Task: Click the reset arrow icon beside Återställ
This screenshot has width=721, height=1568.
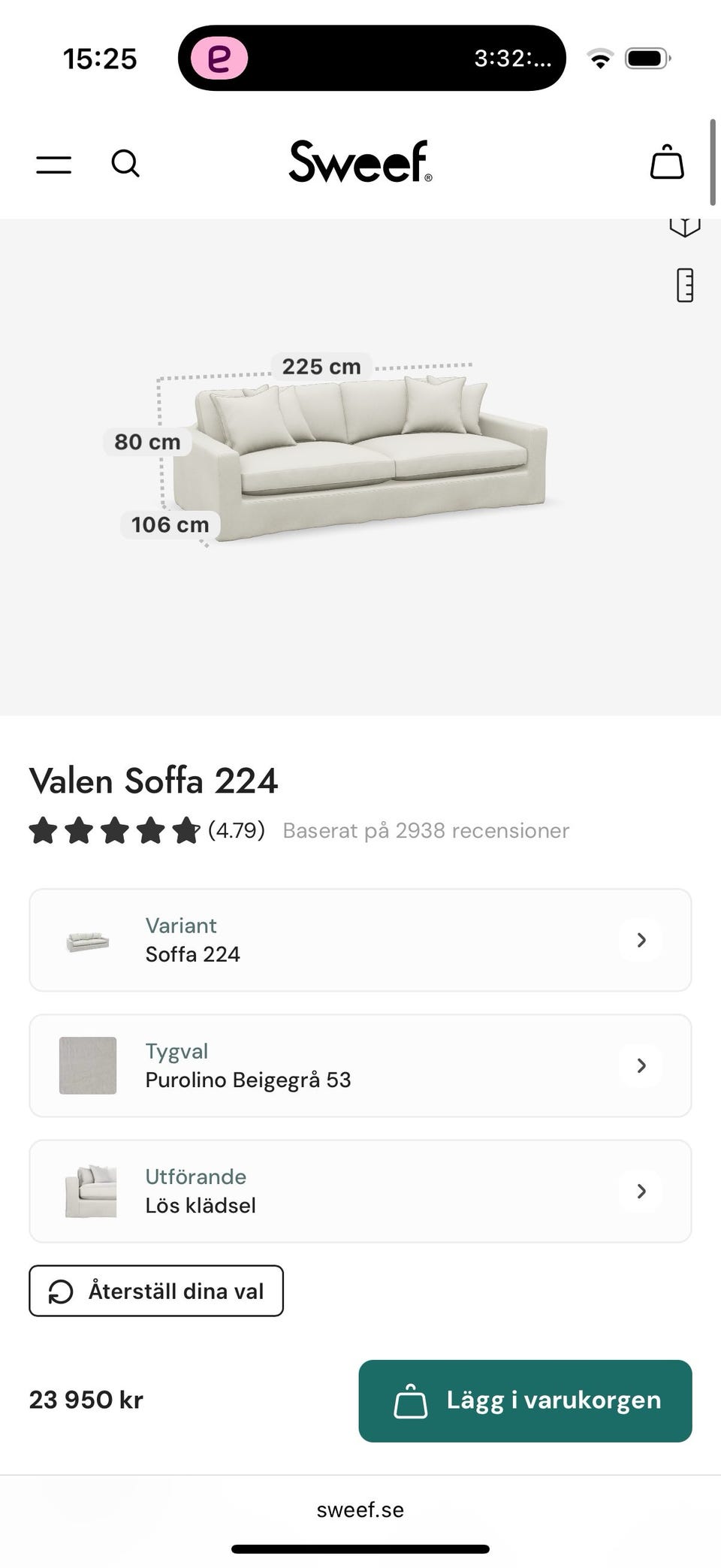Action: click(x=61, y=1291)
